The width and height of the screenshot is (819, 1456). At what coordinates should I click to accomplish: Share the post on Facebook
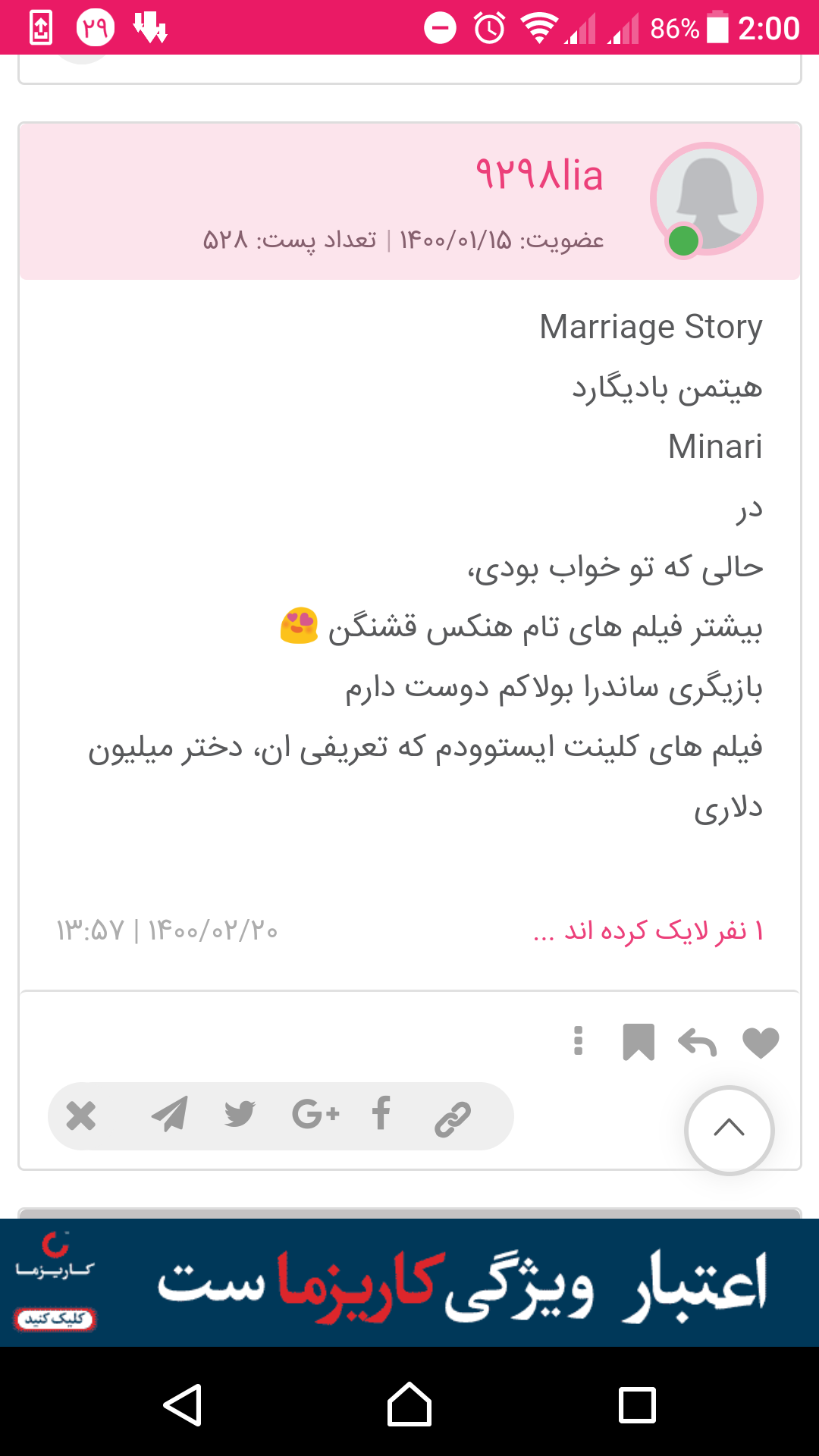(381, 1114)
